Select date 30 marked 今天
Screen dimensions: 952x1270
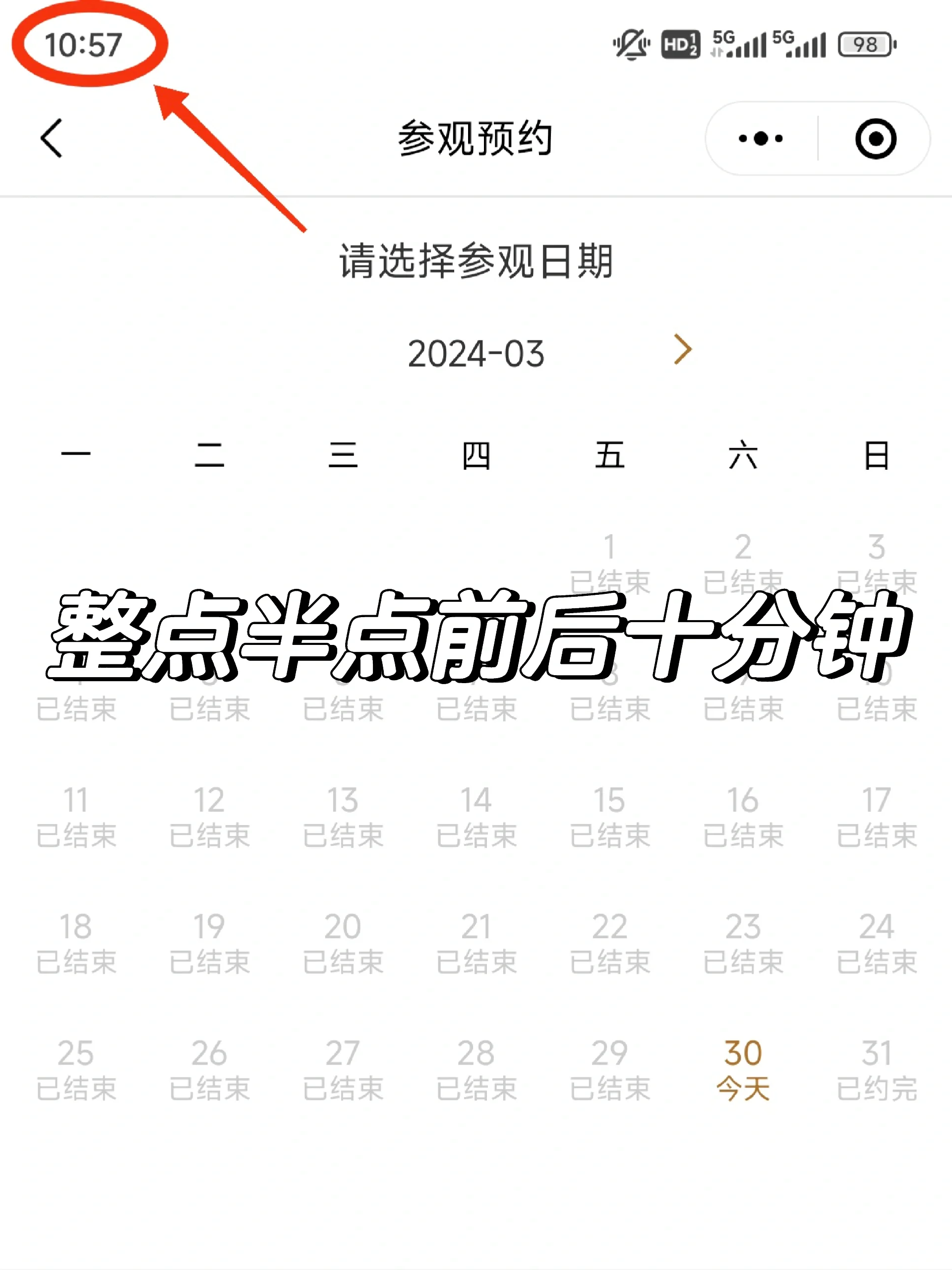[743, 1070]
